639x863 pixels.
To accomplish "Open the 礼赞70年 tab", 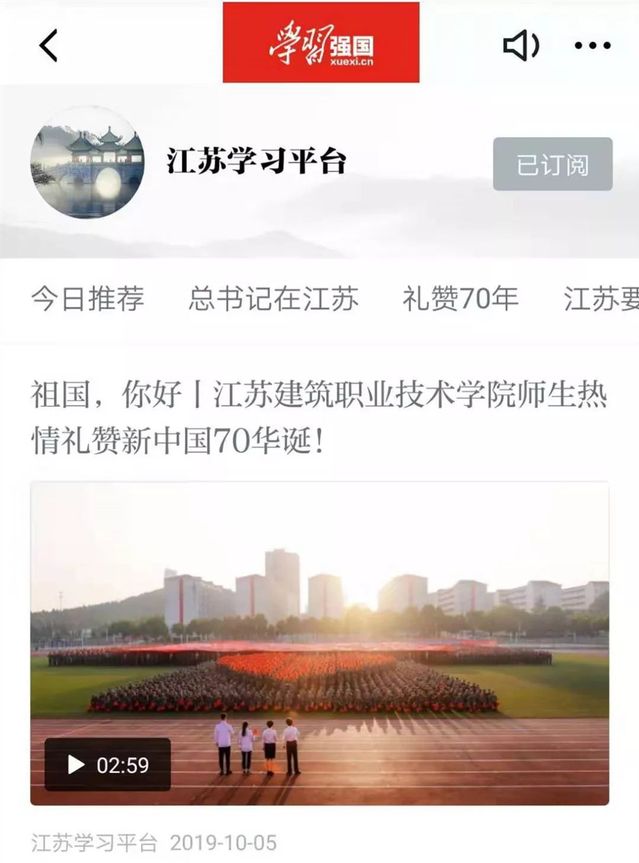I will click(x=460, y=299).
